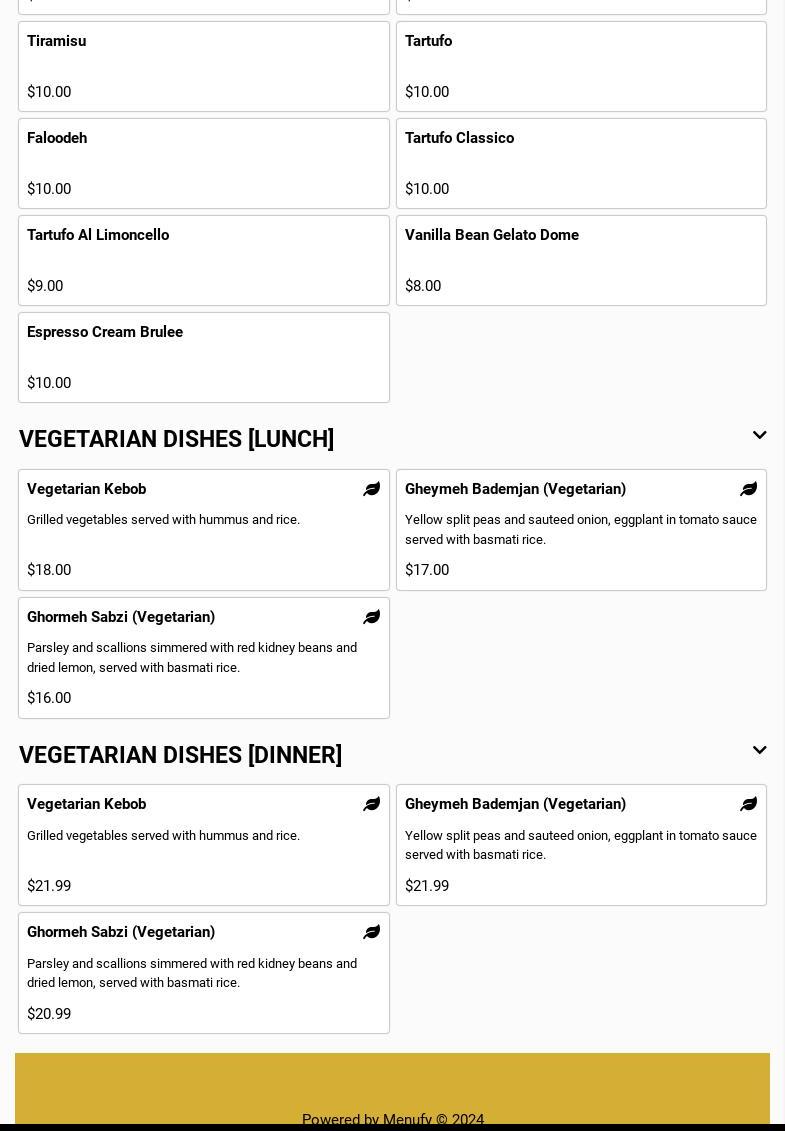Screen dimensions: 785x1131
Task: Collapse the Vegetarian Dishes [Lunch] section
Action: [759, 436]
